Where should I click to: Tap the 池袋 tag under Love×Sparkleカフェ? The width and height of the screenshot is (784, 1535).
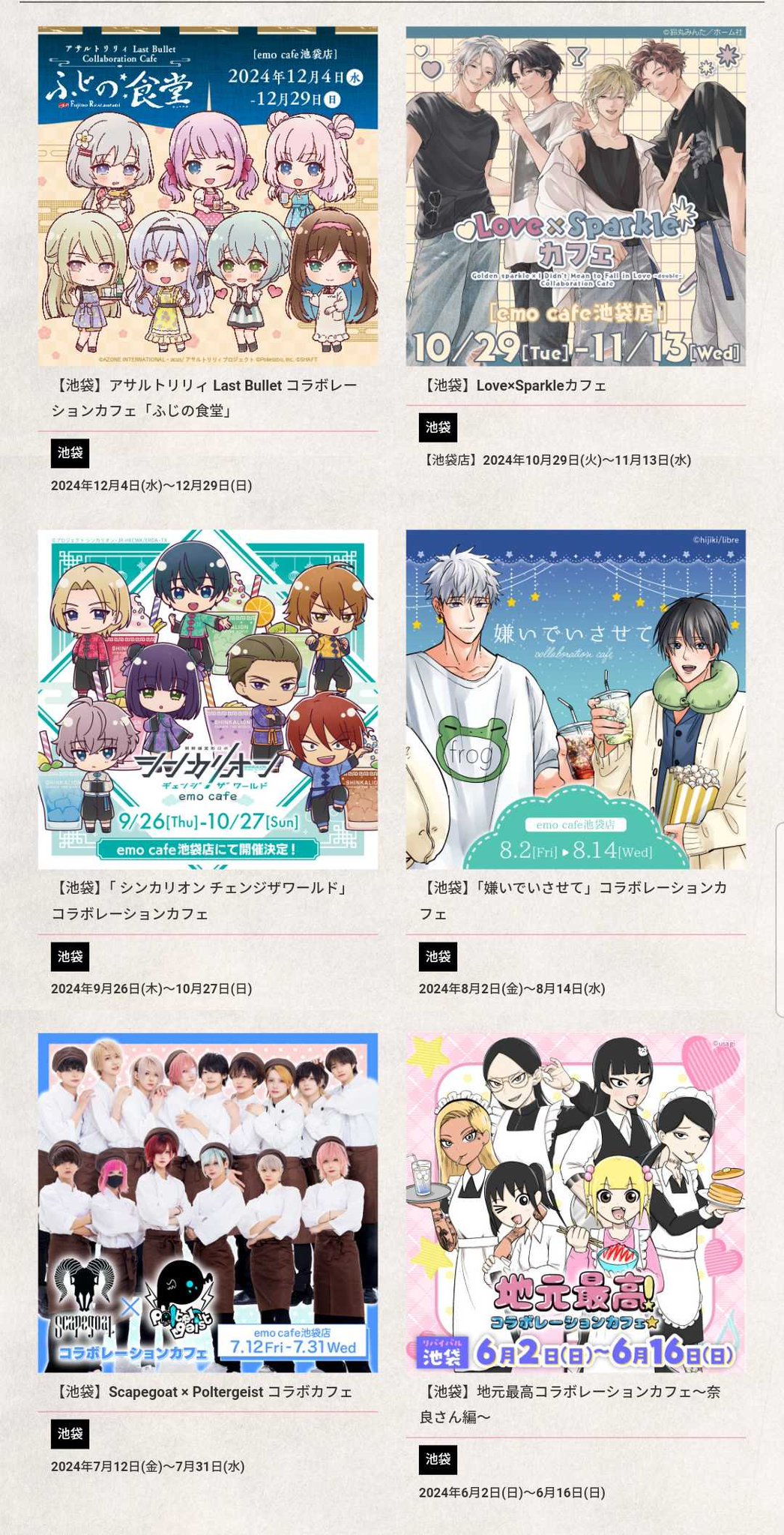(438, 427)
